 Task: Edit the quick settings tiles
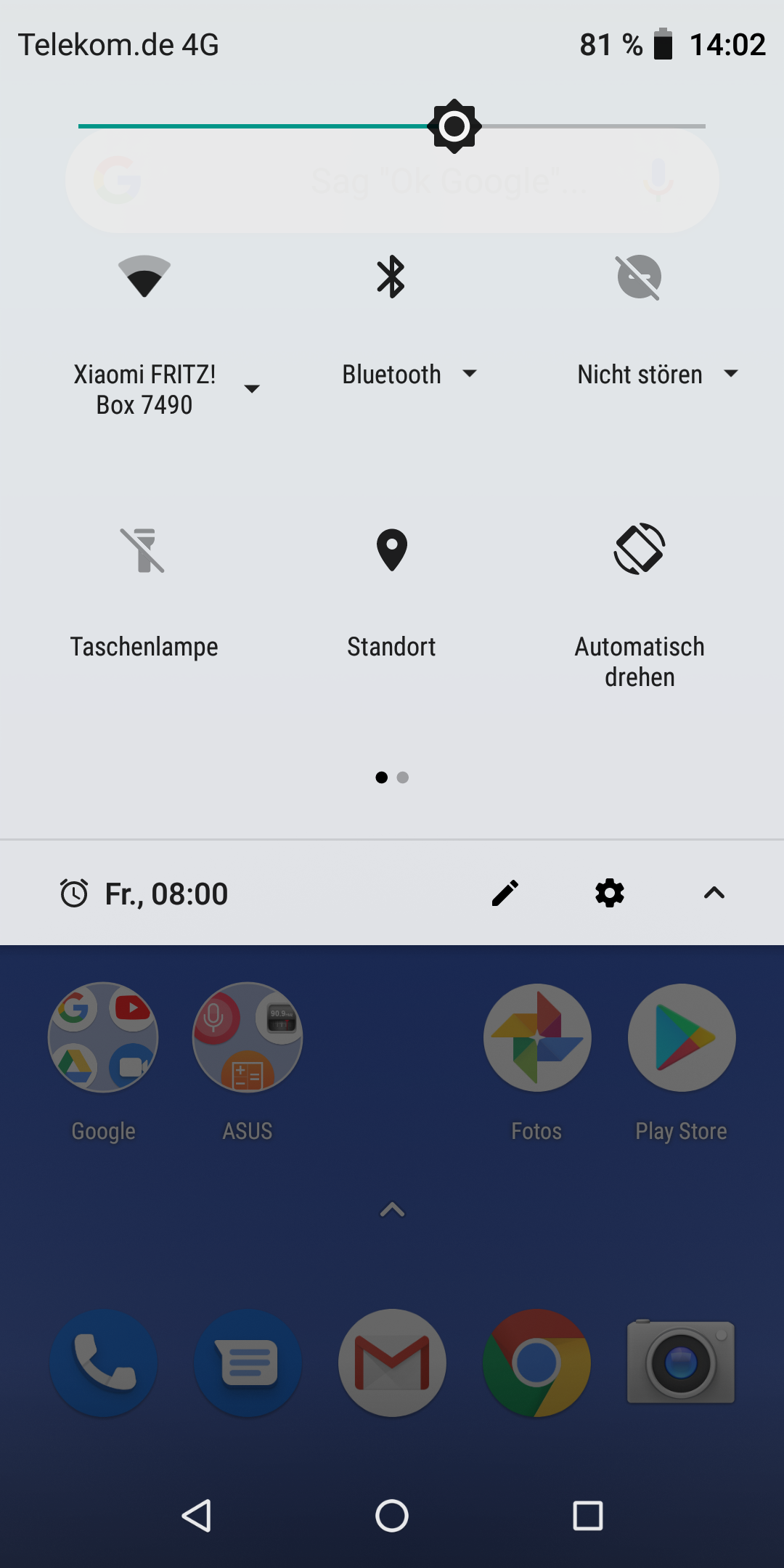tap(505, 893)
